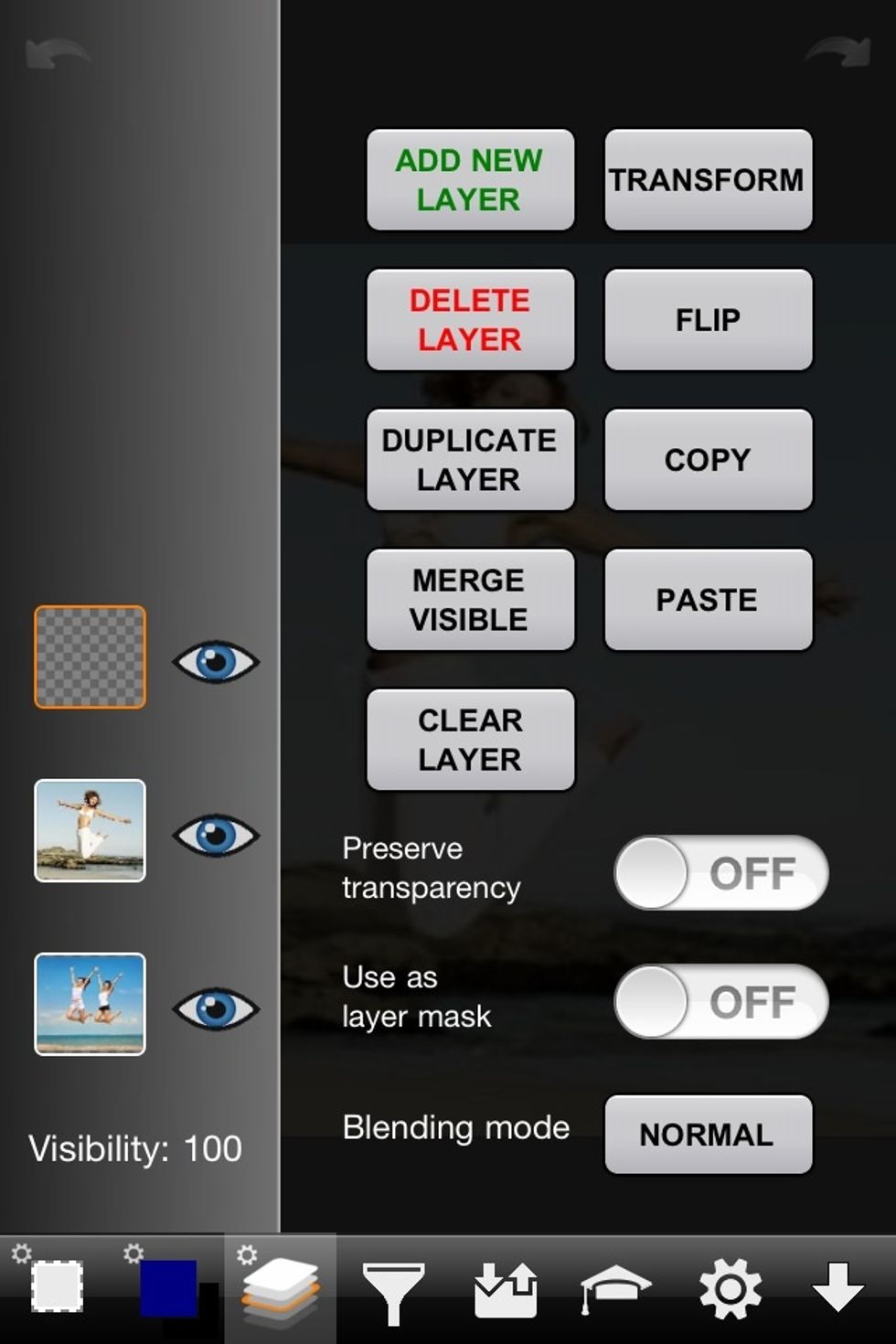Clear the current layer
This screenshot has height=1344, width=896.
[470, 739]
